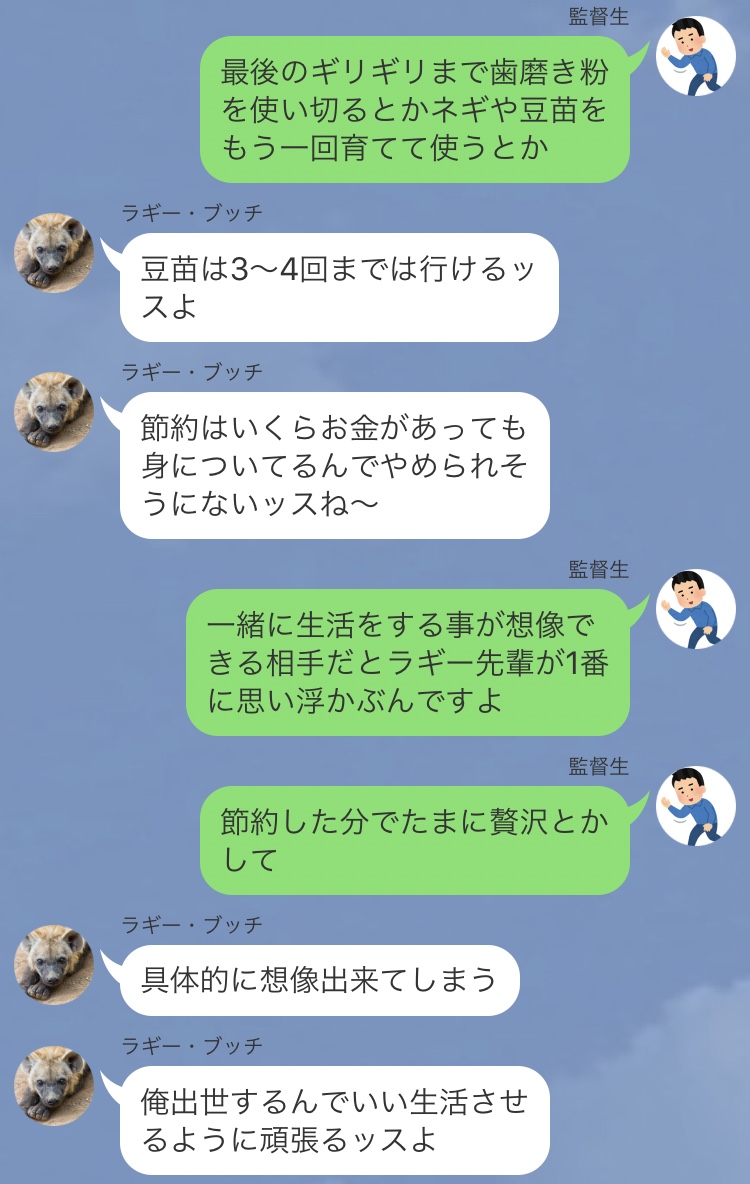Open ラギー・ブッチ's avatar beside 具体的に想像出来てしまう
750x1184 pixels.
coord(54,964)
